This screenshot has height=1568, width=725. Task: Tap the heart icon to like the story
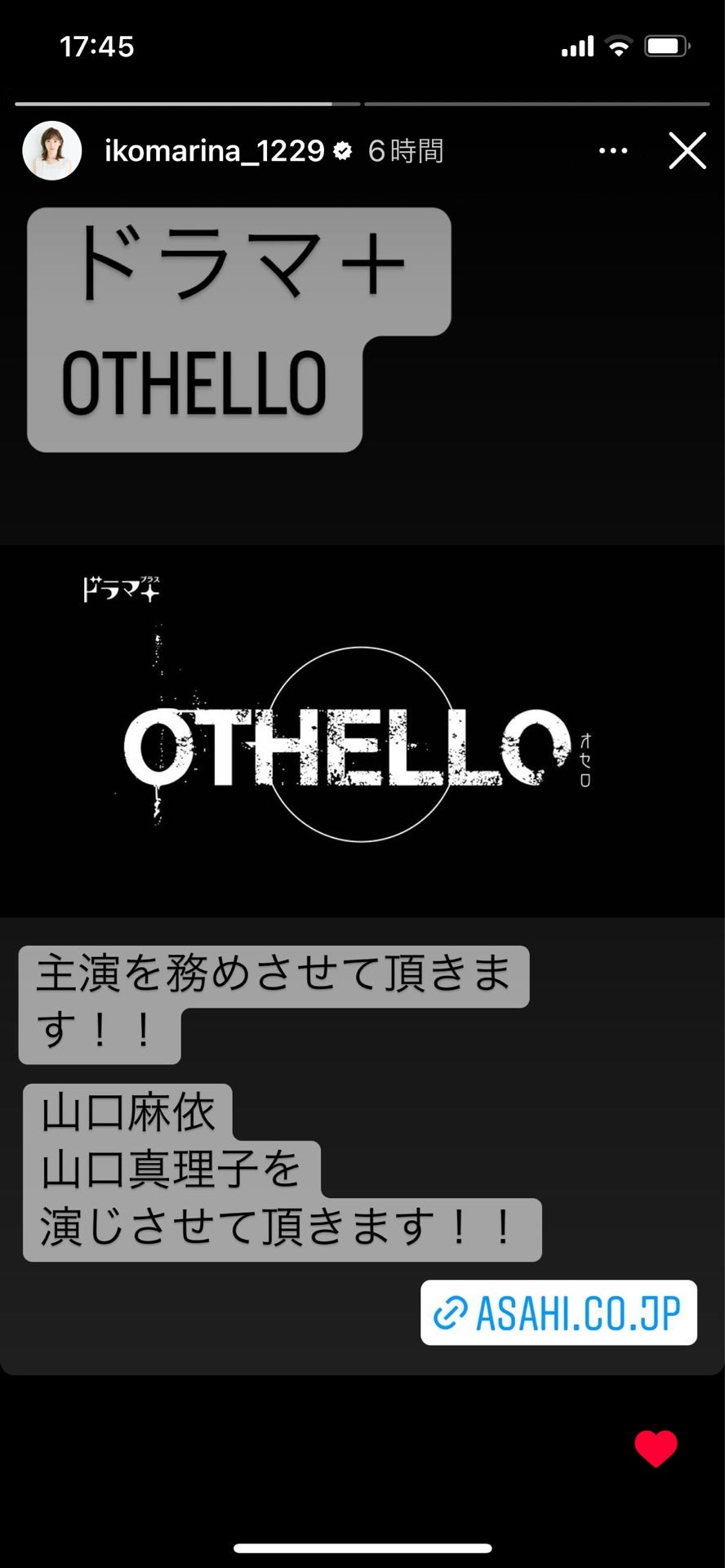pyautogui.click(x=656, y=1445)
